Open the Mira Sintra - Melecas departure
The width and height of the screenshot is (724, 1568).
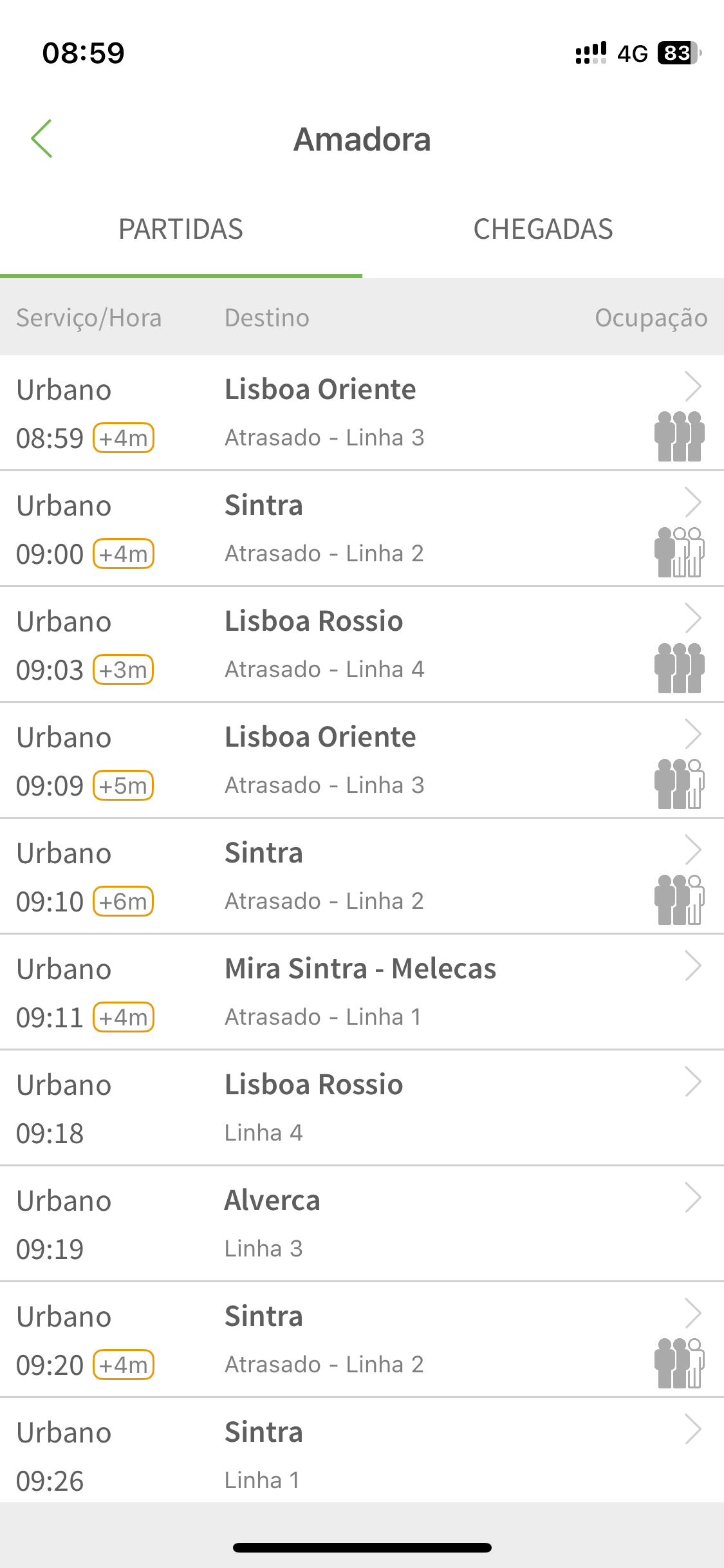point(362,992)
